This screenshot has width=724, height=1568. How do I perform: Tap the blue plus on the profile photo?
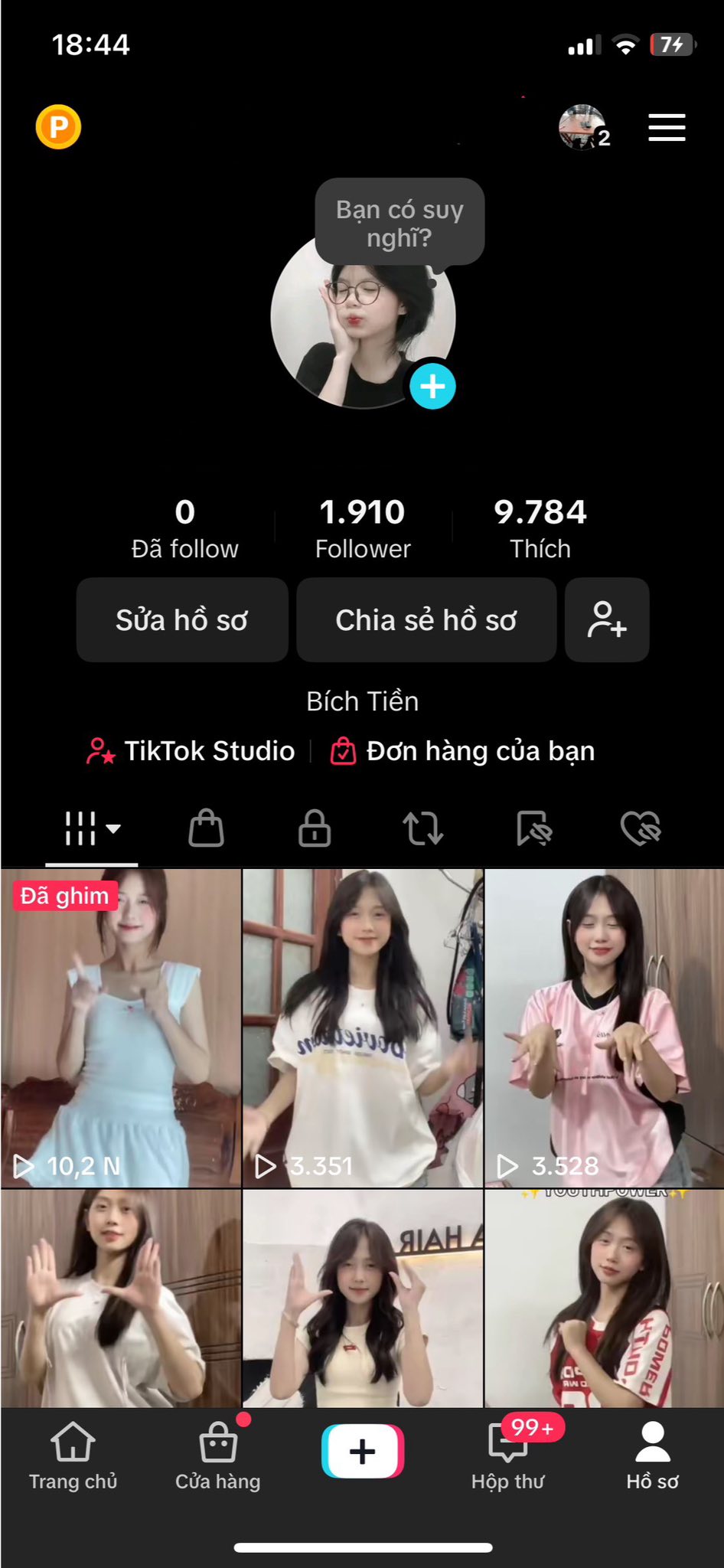(x=432, y=387)
